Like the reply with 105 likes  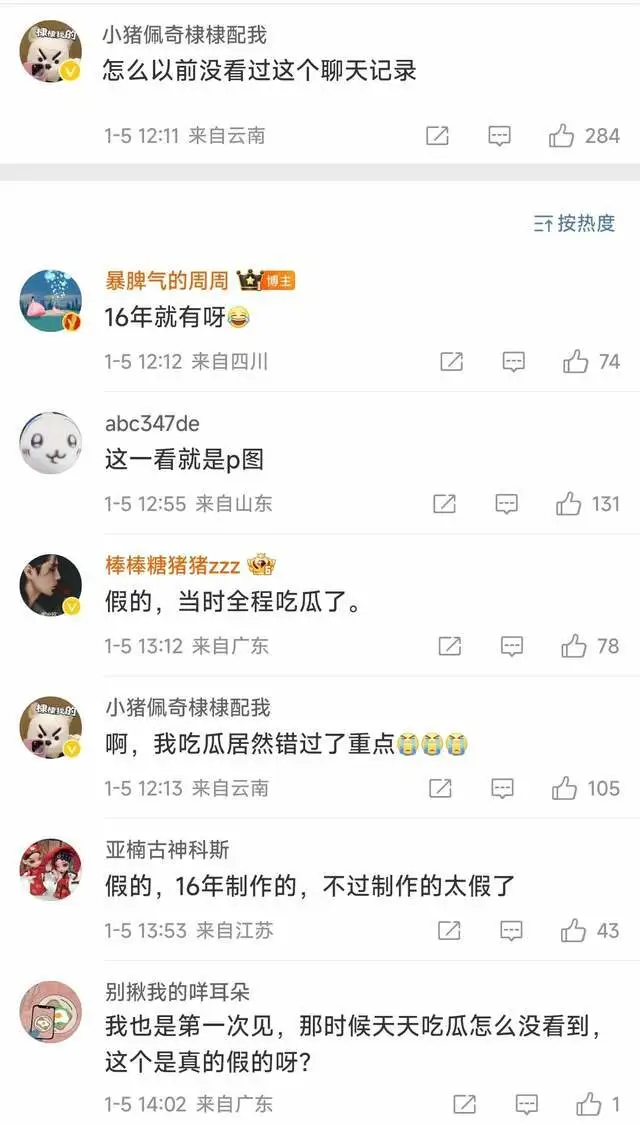pos(565,789)
